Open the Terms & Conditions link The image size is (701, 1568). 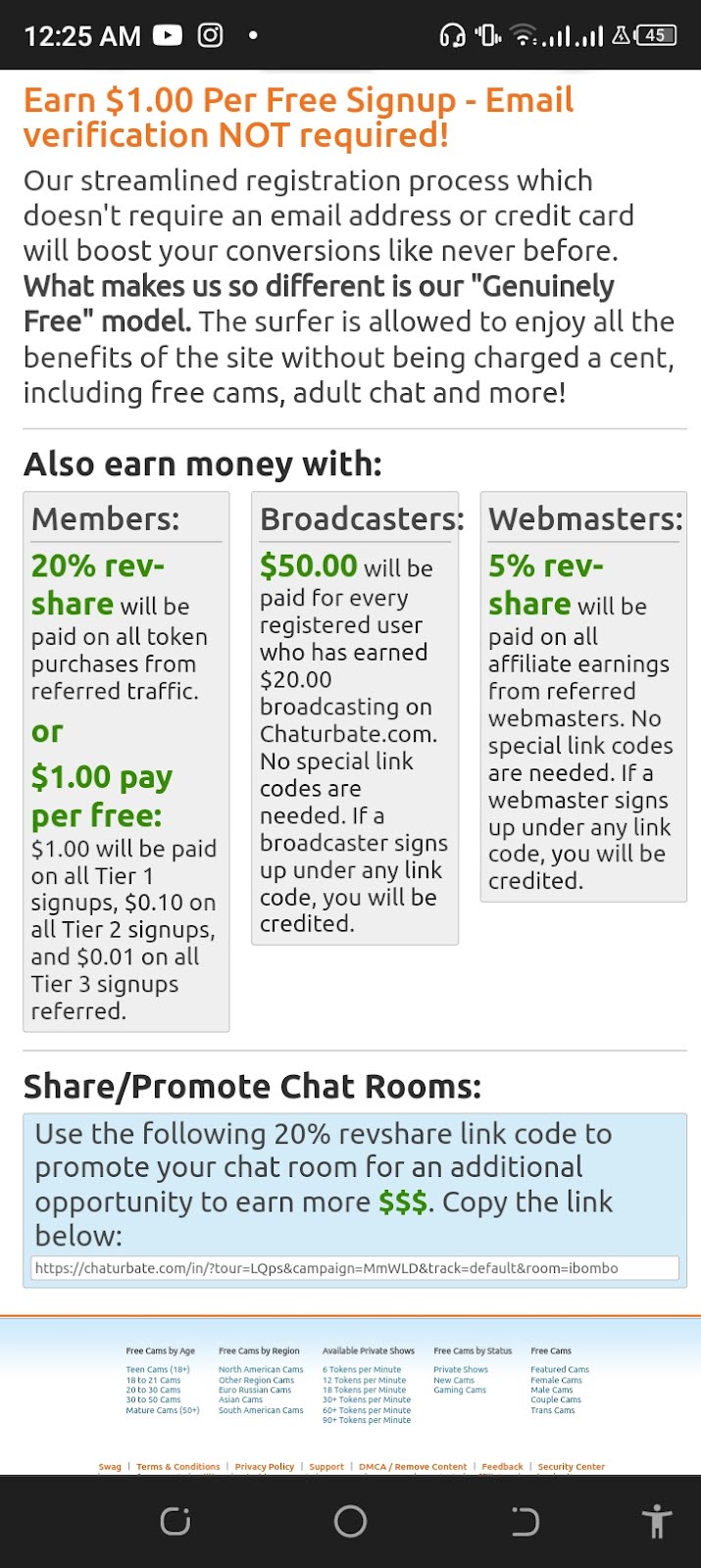pyautogui.click(x=177, y=1467)
